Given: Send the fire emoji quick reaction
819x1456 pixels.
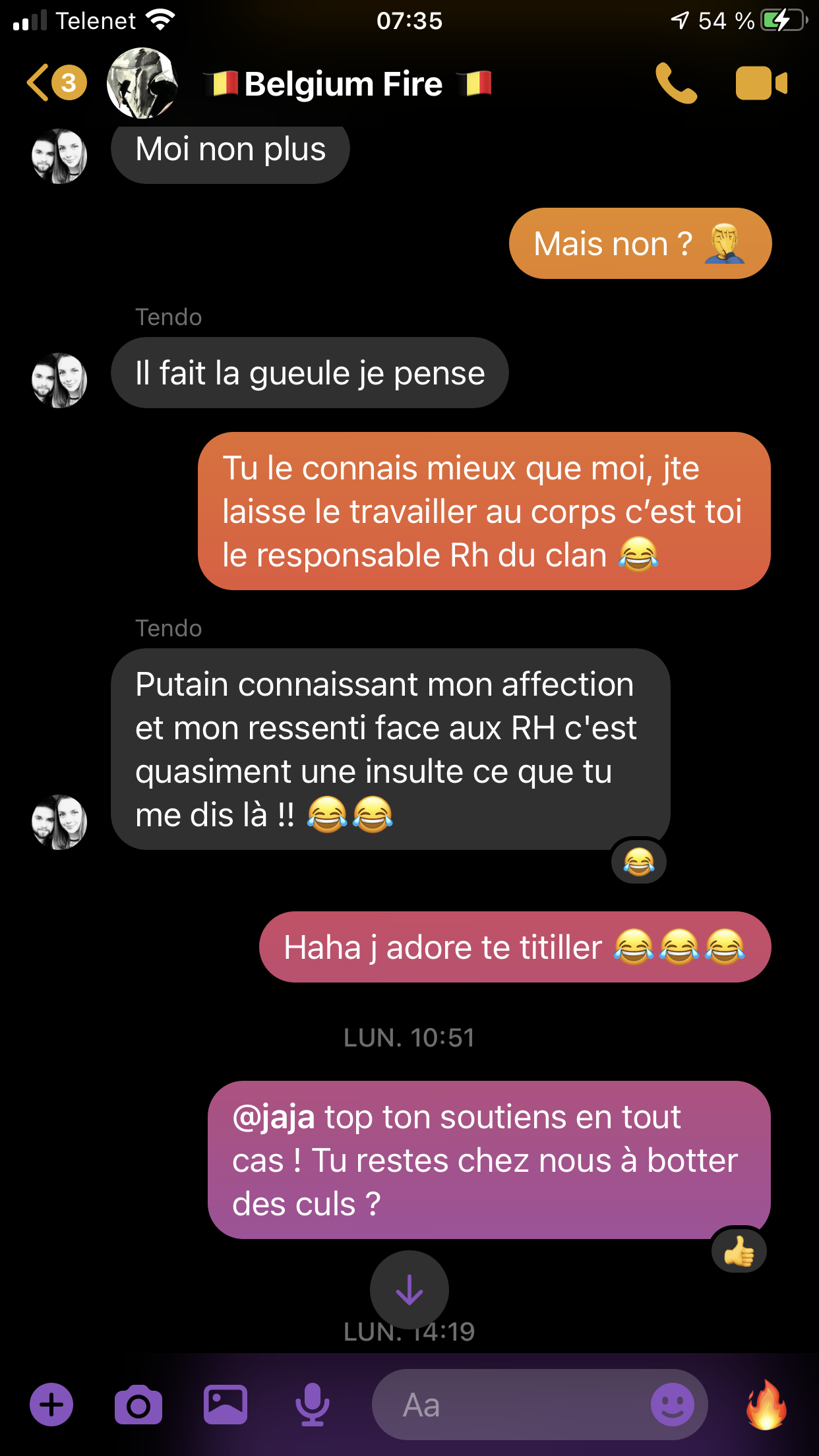Looking at the screenshot, I should pos(766,1405).
